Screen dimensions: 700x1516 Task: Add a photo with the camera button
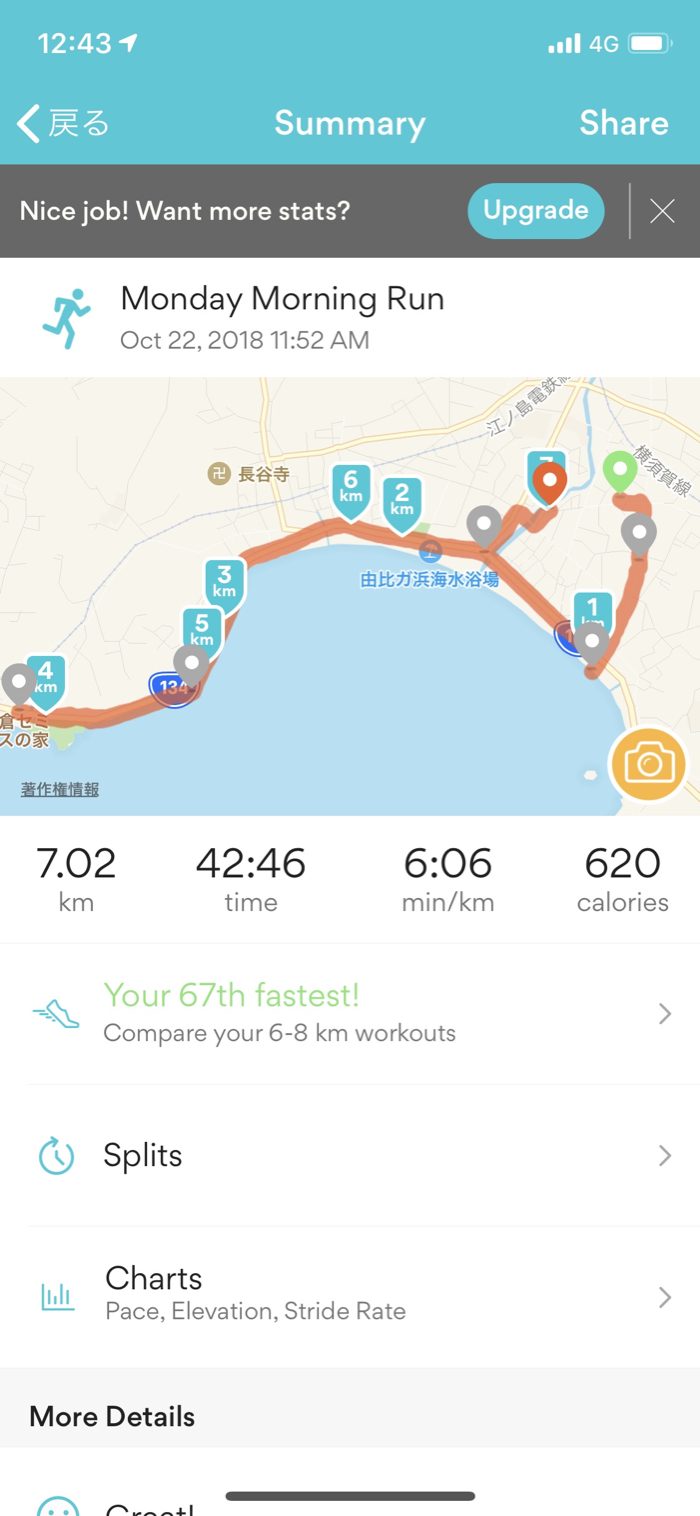[648, 765]
